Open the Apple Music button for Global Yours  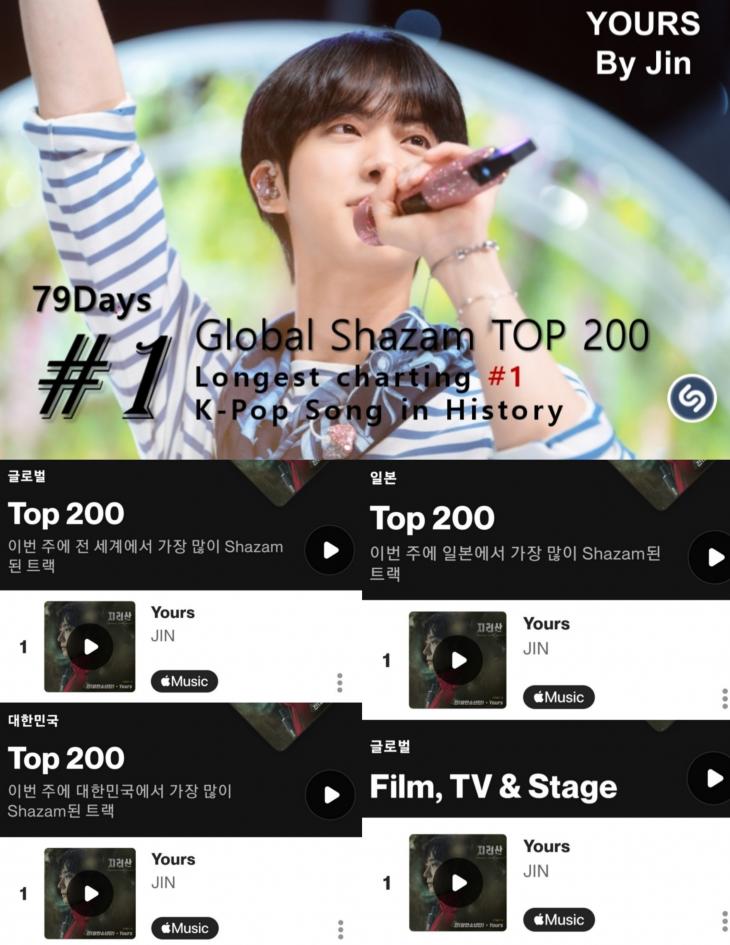[182, 681]
